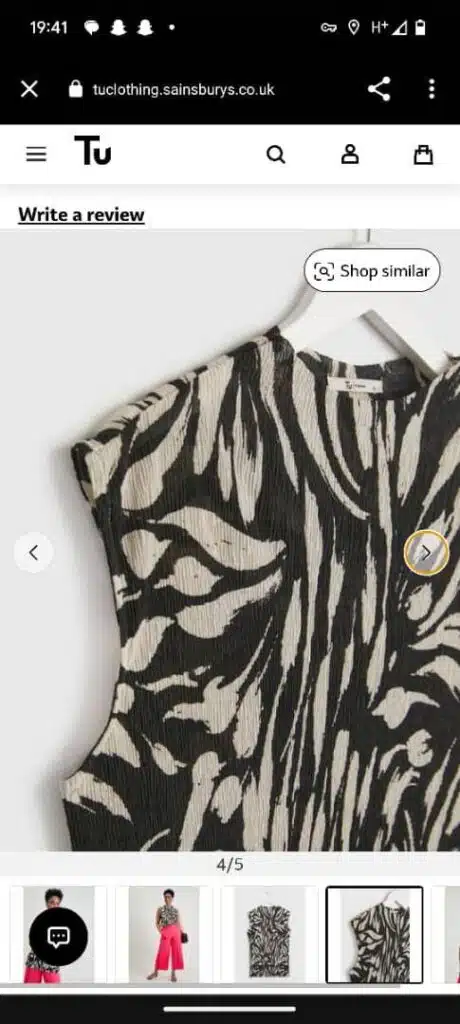Select the highlighted close-up top thumbnail
Image resolution: width=460 pixels, height=1024 pixels.
(x=374, y=934)
